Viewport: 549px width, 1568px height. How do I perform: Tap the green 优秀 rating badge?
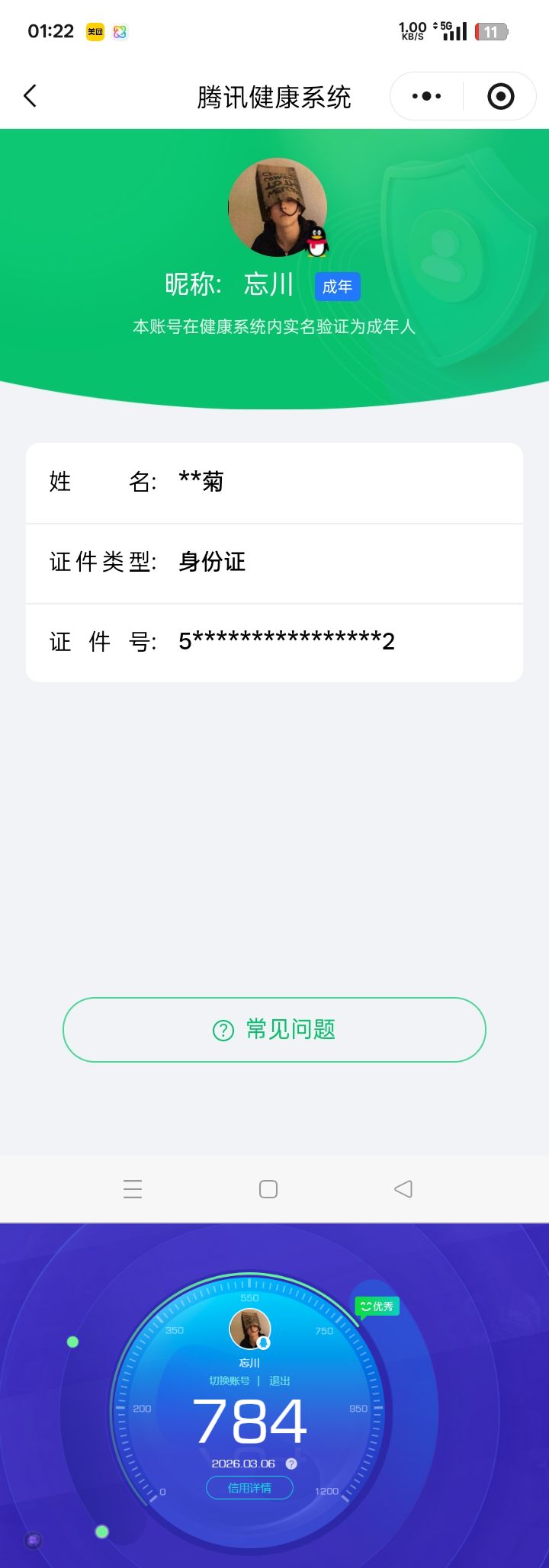[377, 1307]
